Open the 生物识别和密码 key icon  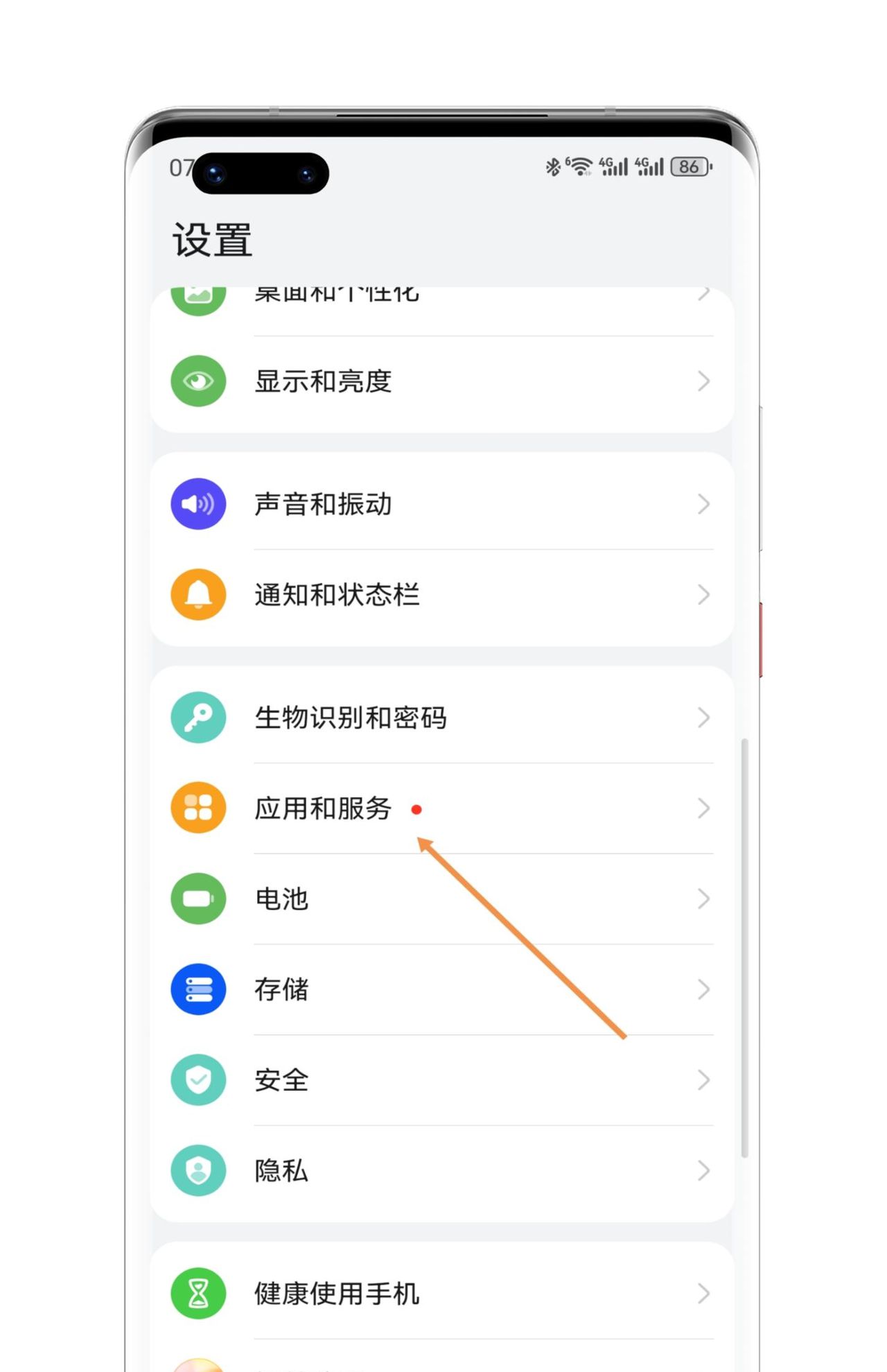tap(198, 718)
